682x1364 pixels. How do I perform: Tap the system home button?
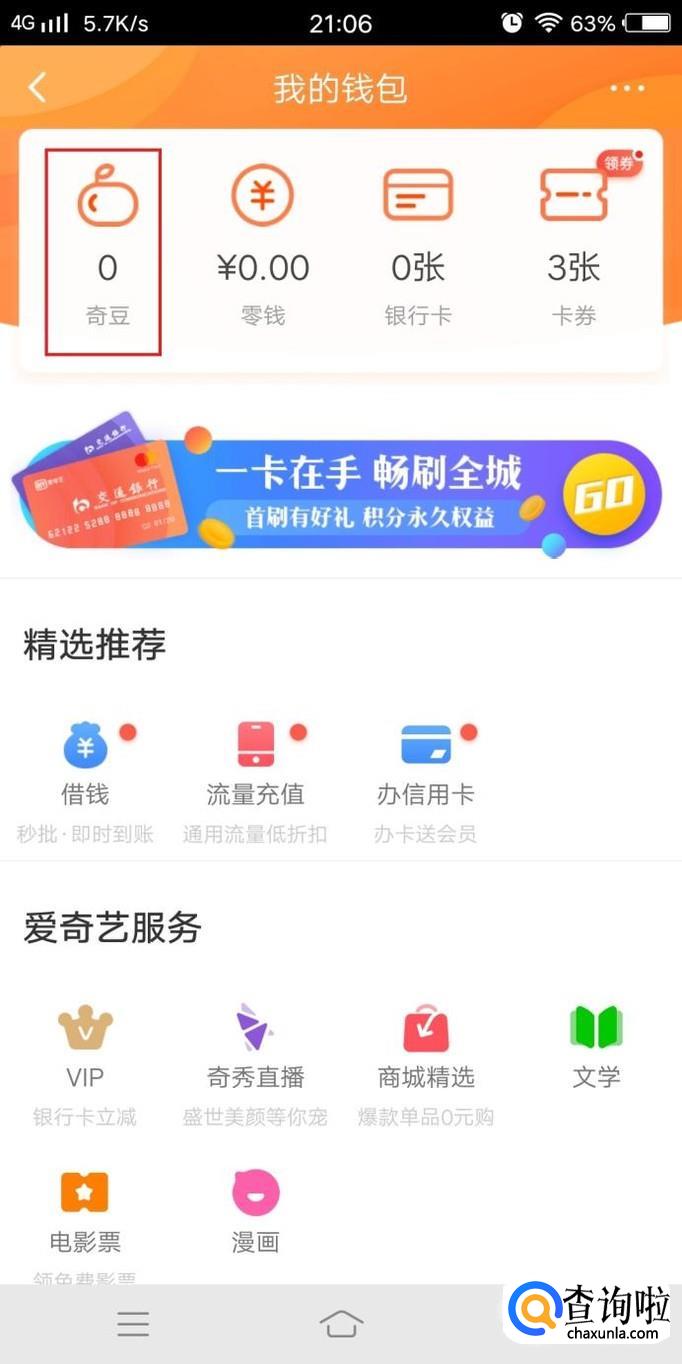click(341, 1325)
